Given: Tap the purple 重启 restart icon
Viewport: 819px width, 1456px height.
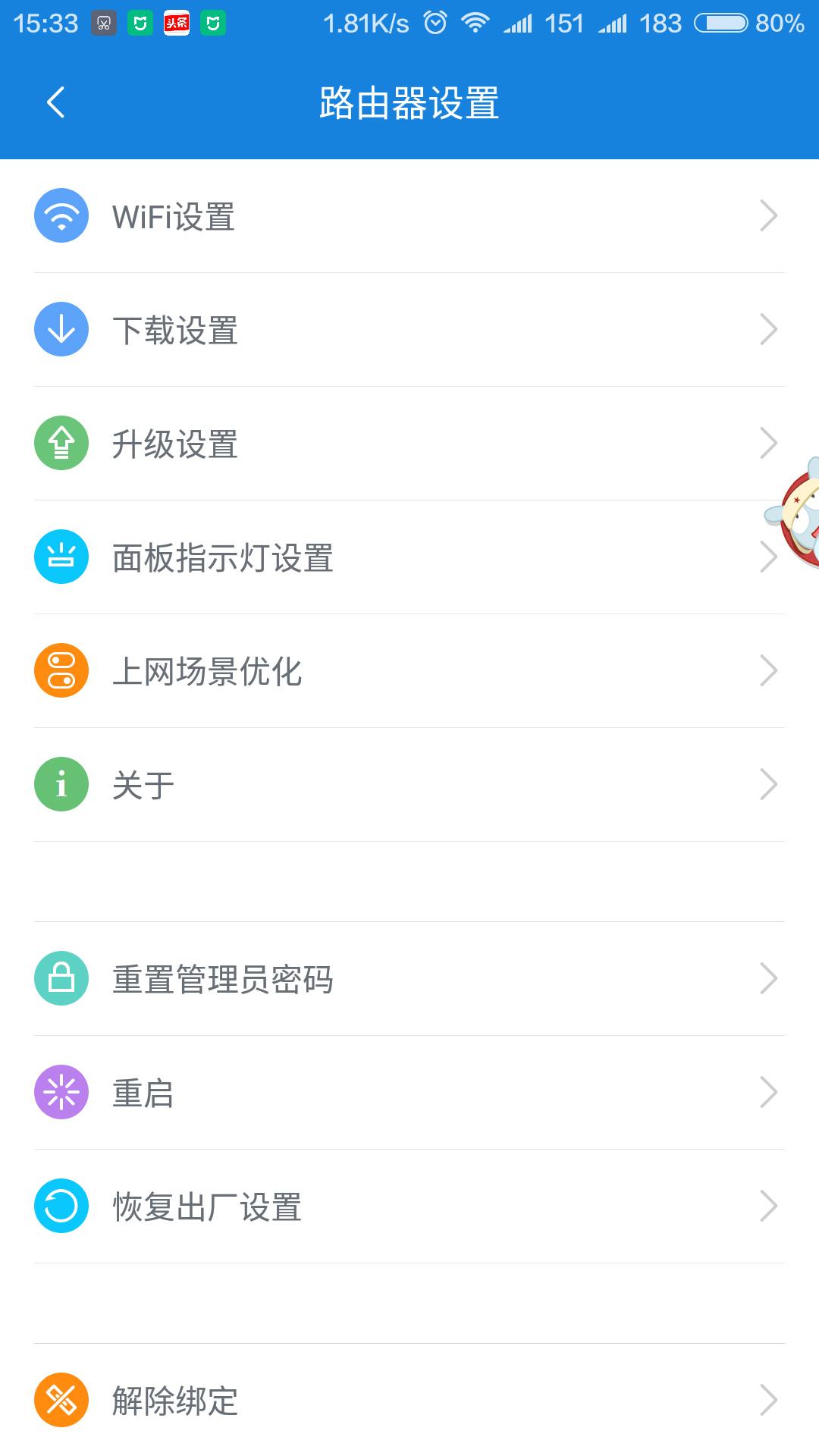Looking at the screenshot, I should click(61, 1093).
